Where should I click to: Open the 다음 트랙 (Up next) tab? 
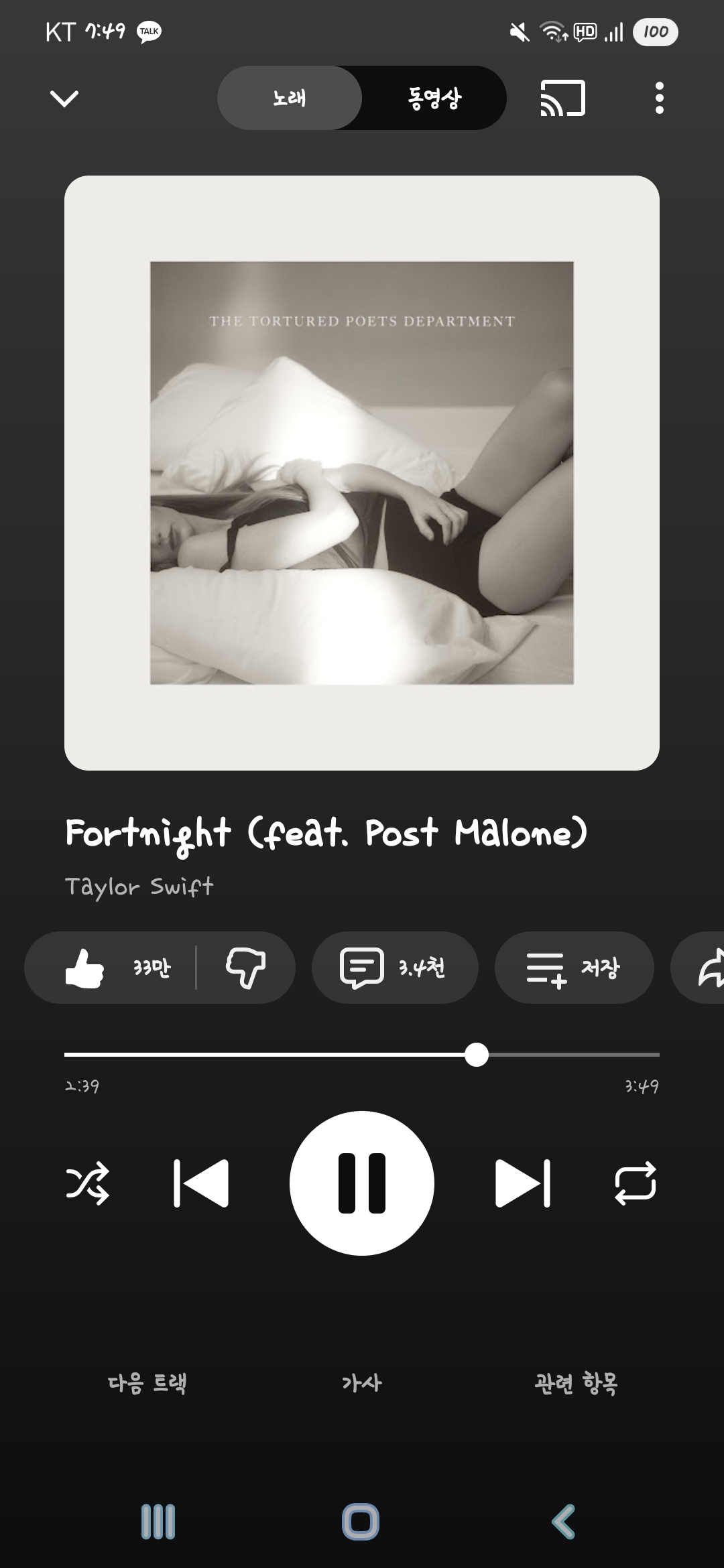click(x=147, y=1383)
